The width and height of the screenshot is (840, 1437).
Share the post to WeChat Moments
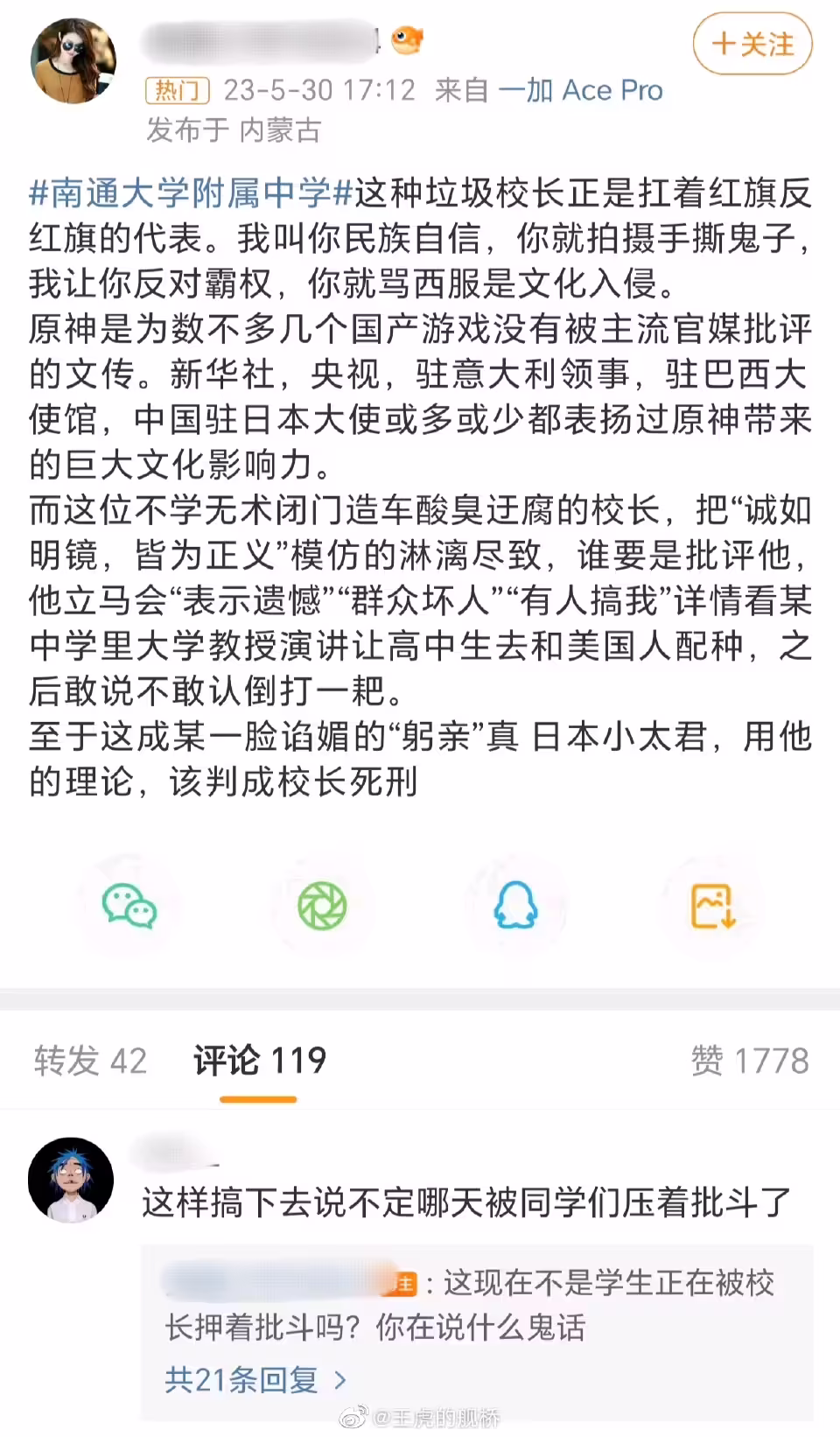pos(322,906)
